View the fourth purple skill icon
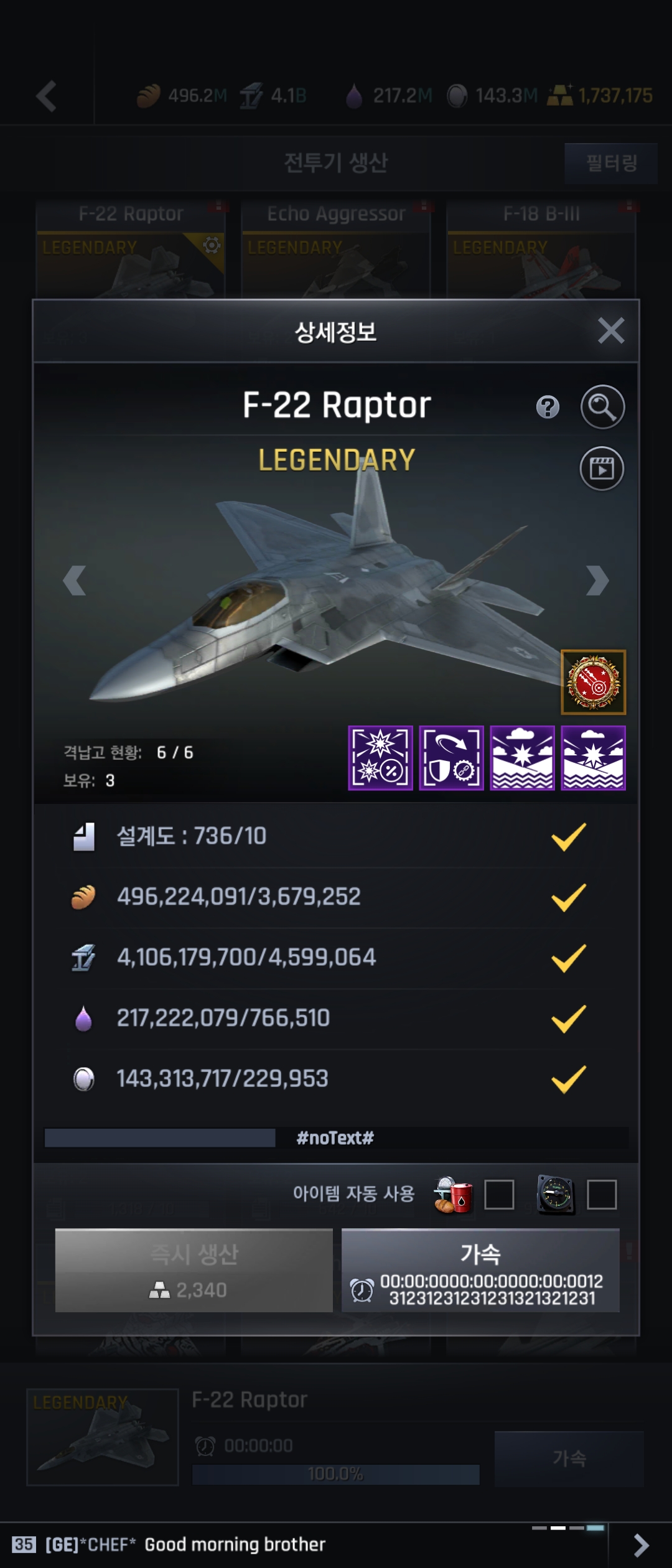The height and width of the screenshot is (1568, 672). (593, 758)
